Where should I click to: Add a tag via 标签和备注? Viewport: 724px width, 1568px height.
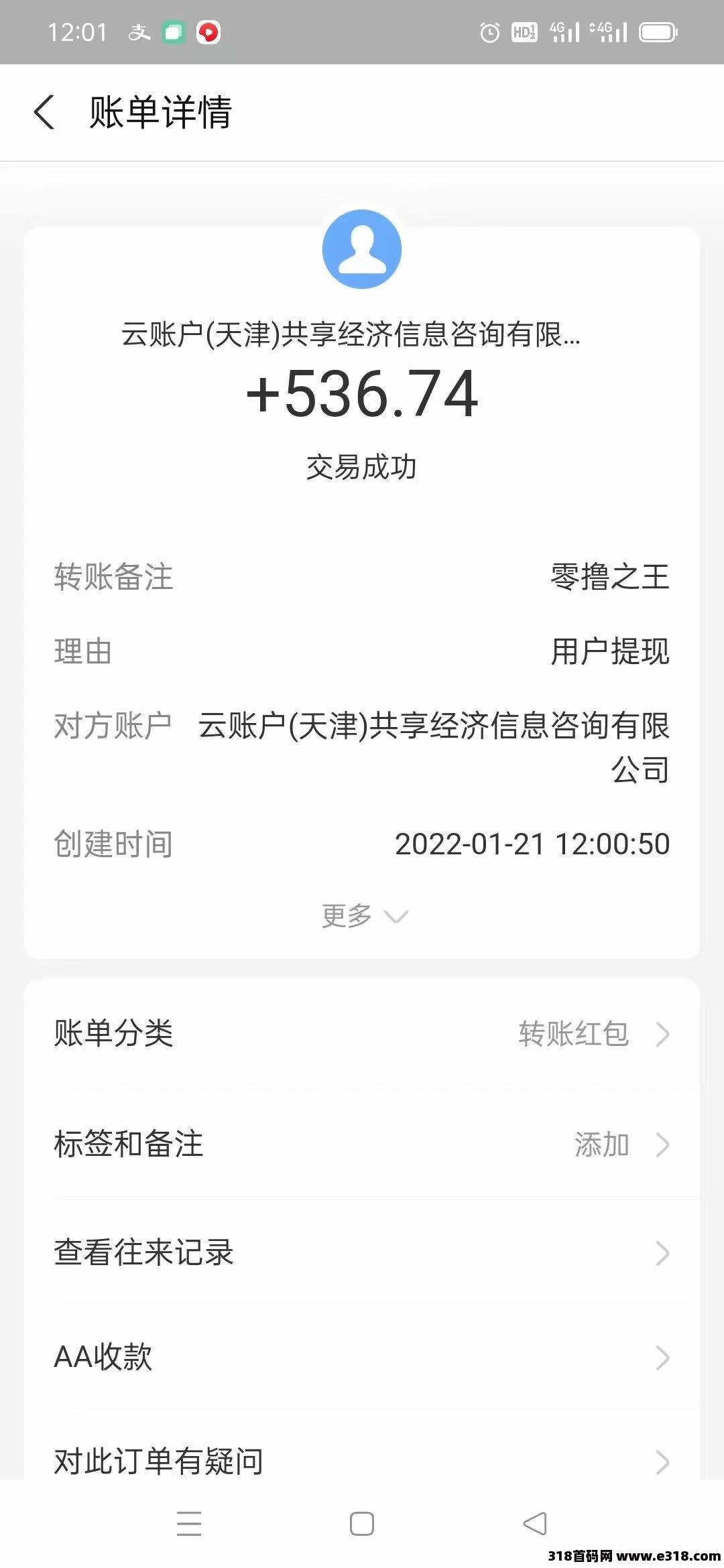(x=362, y=1144)
